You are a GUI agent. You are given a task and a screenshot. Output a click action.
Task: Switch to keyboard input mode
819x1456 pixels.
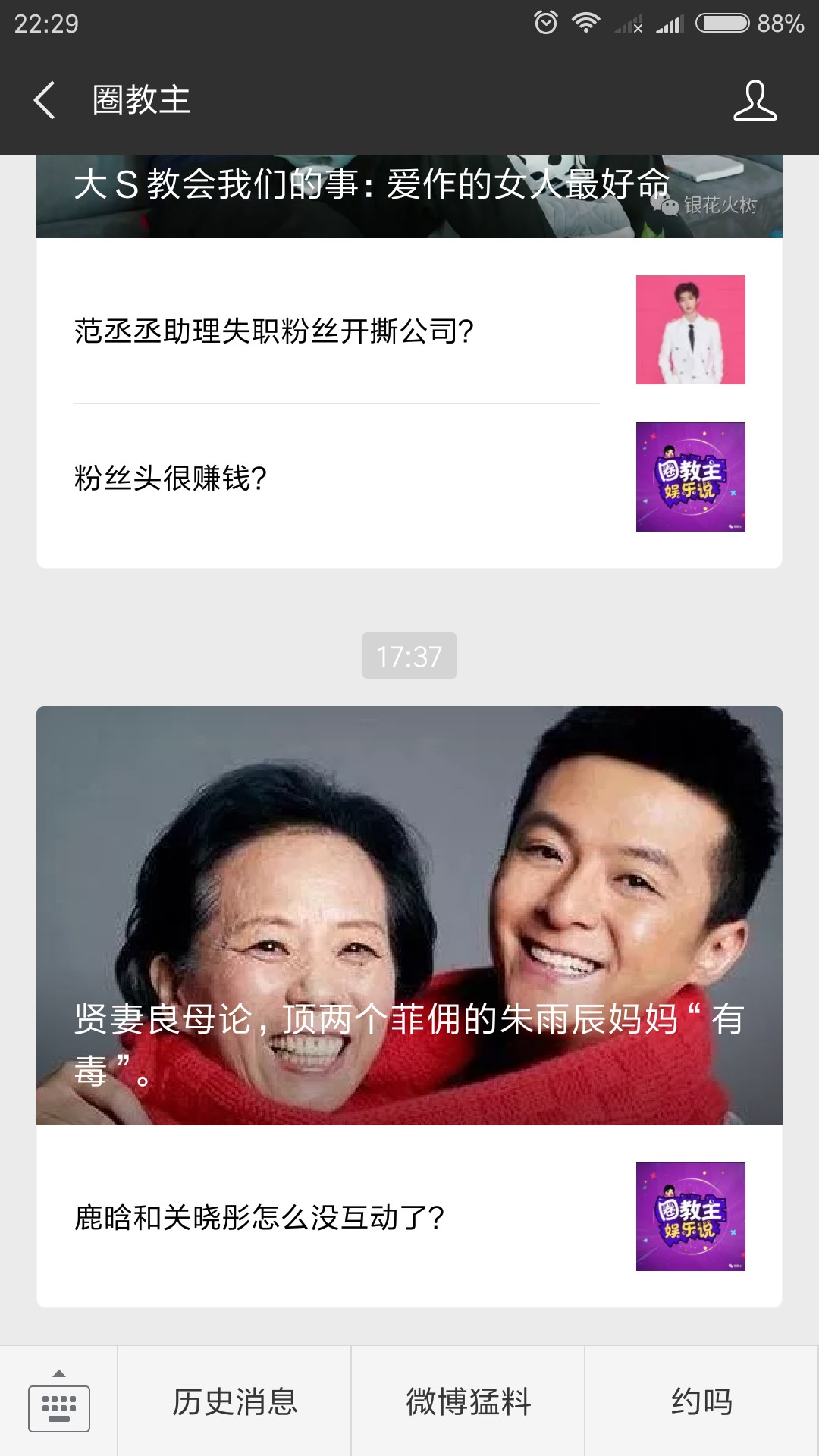59,1401
